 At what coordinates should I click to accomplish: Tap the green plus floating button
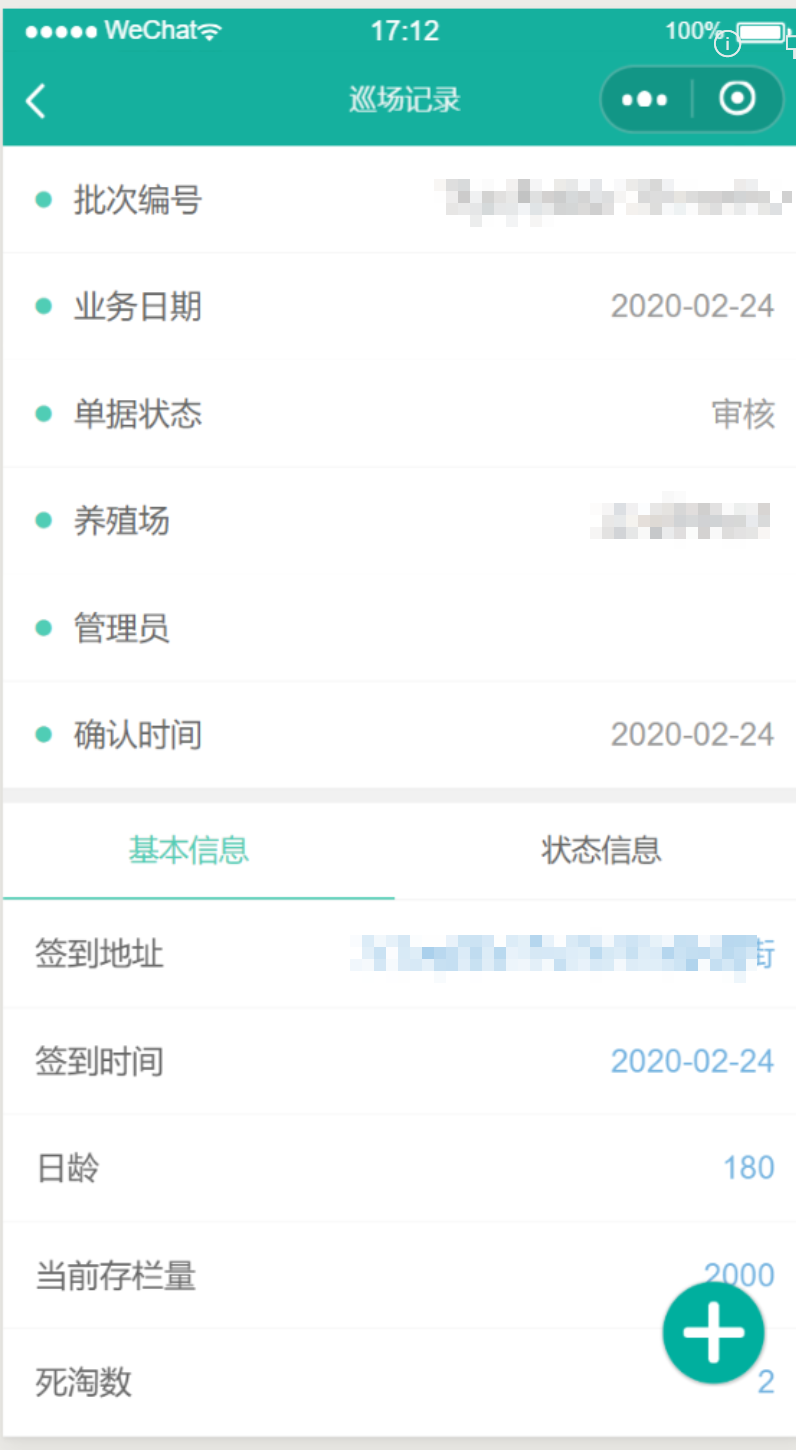[x=713, y=1333]
